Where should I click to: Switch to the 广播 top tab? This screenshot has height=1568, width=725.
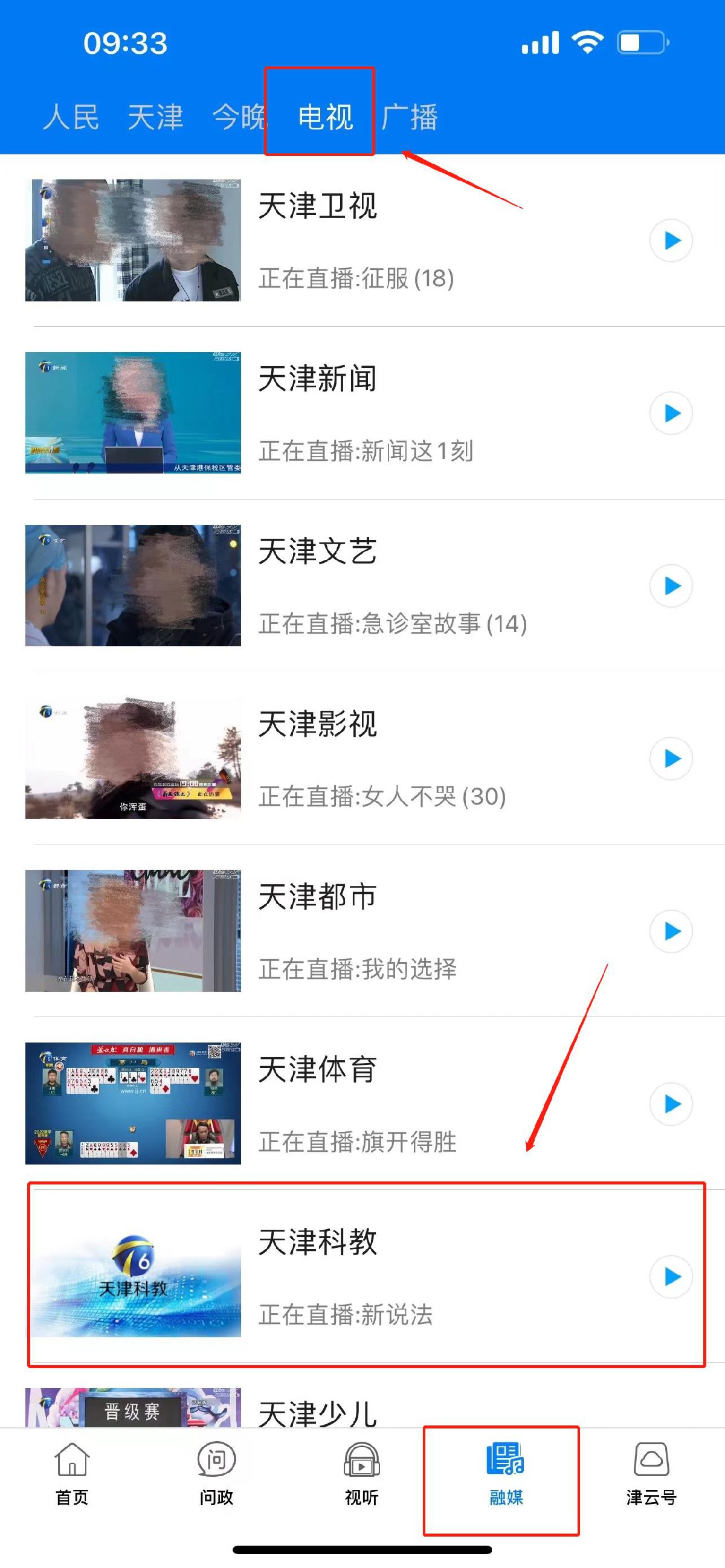coord(410,117)
